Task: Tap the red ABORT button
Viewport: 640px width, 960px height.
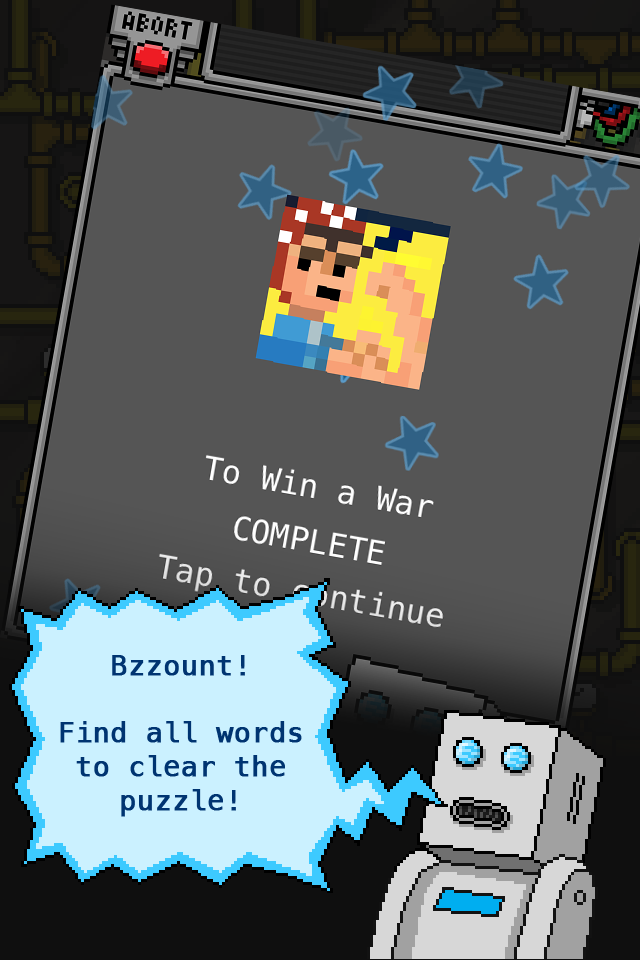Action: click(x=152, y=56)
